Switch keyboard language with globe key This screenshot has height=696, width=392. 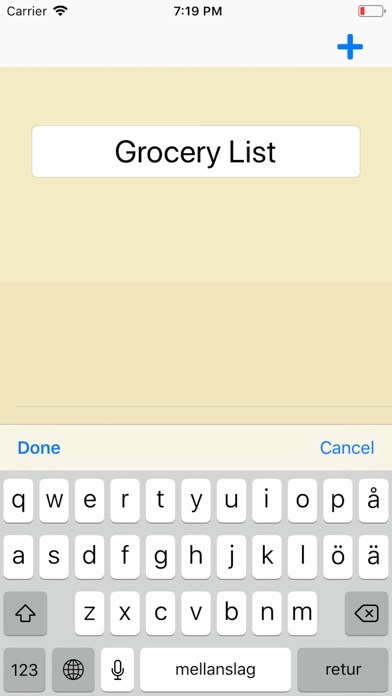click(x=73, y=669)
